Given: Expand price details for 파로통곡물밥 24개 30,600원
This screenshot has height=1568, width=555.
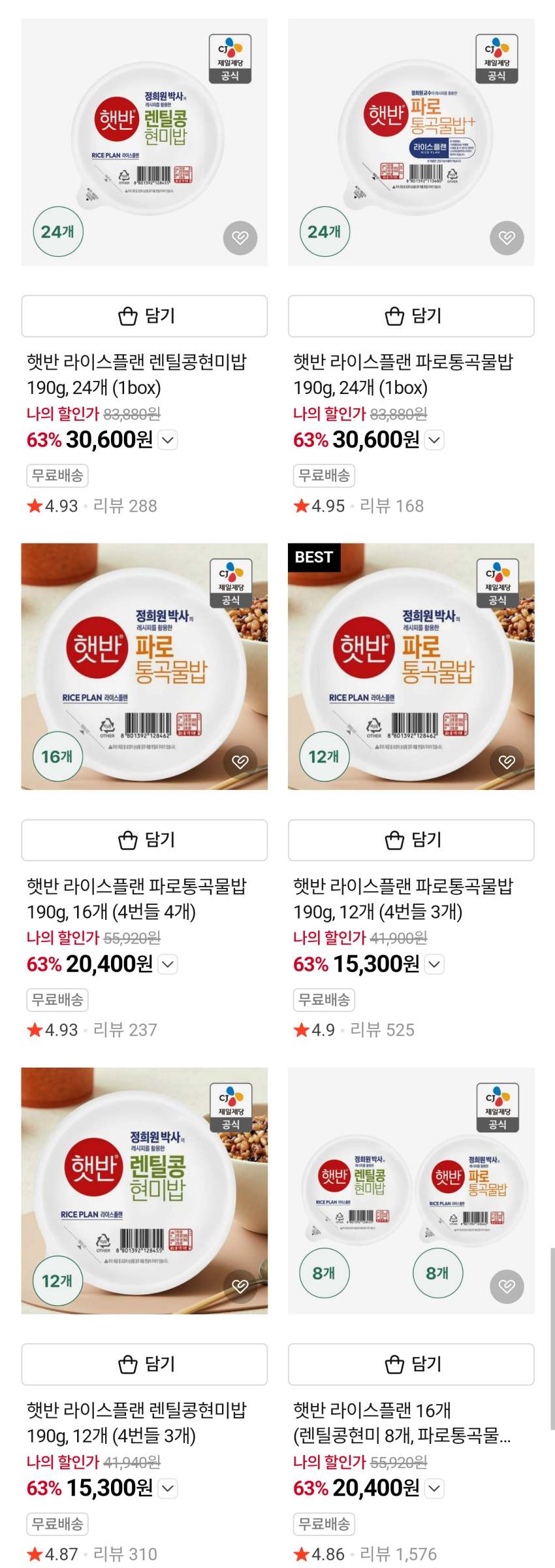Looking at the screenshot, I should tap(434, 440).
